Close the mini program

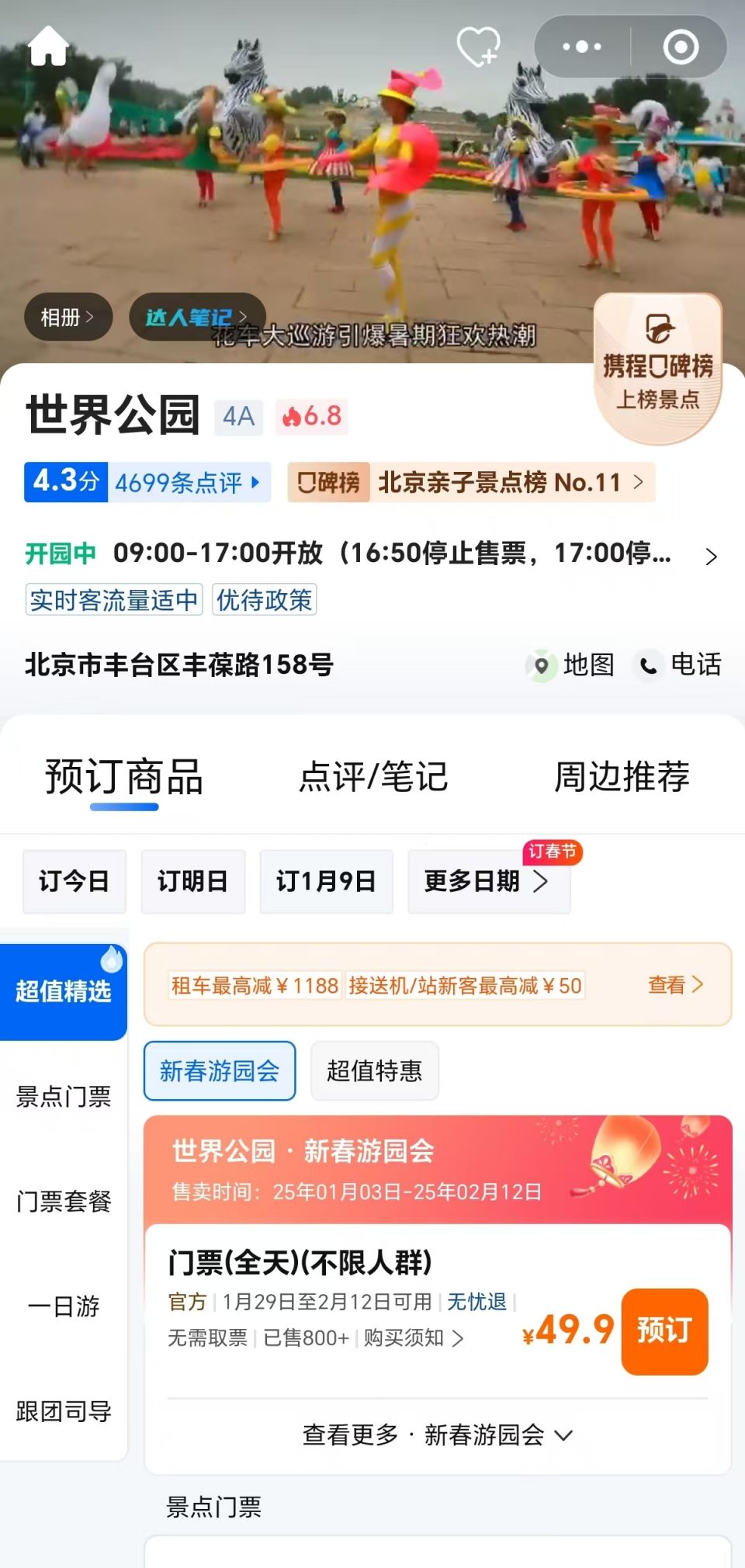tap(681, 47)
